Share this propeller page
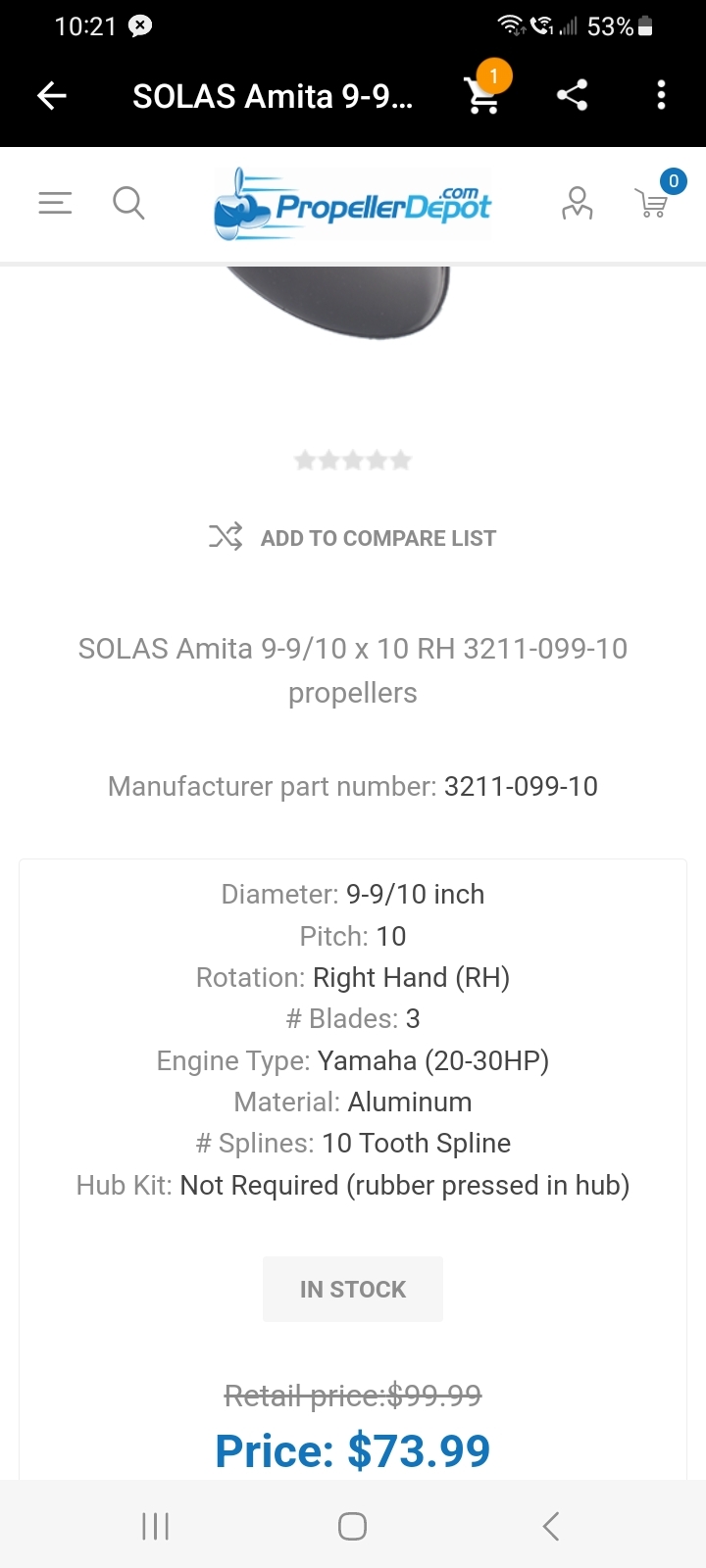 [572, 95]
